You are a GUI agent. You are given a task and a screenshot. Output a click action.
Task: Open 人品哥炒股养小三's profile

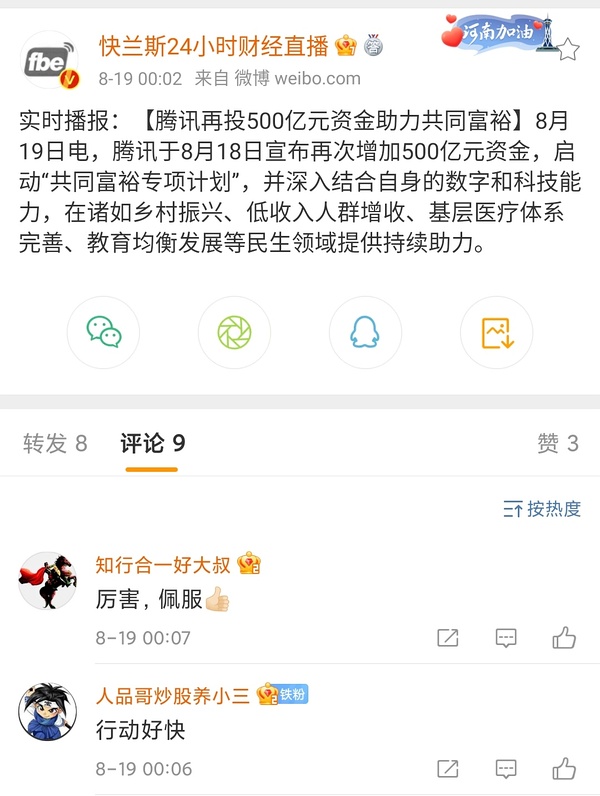click(49, 712)
